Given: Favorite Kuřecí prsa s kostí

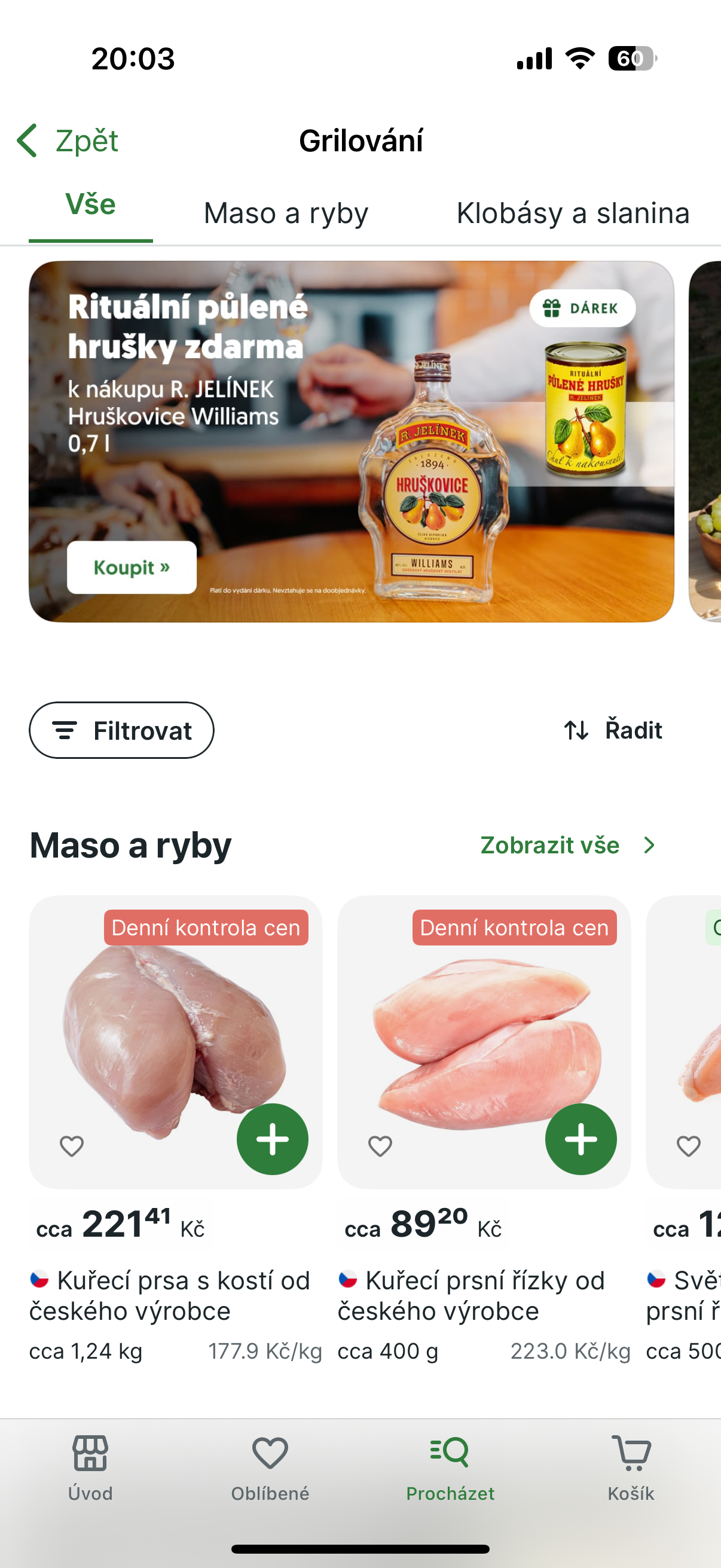Looking at the screenshot, I should [x=72, y=1146].
